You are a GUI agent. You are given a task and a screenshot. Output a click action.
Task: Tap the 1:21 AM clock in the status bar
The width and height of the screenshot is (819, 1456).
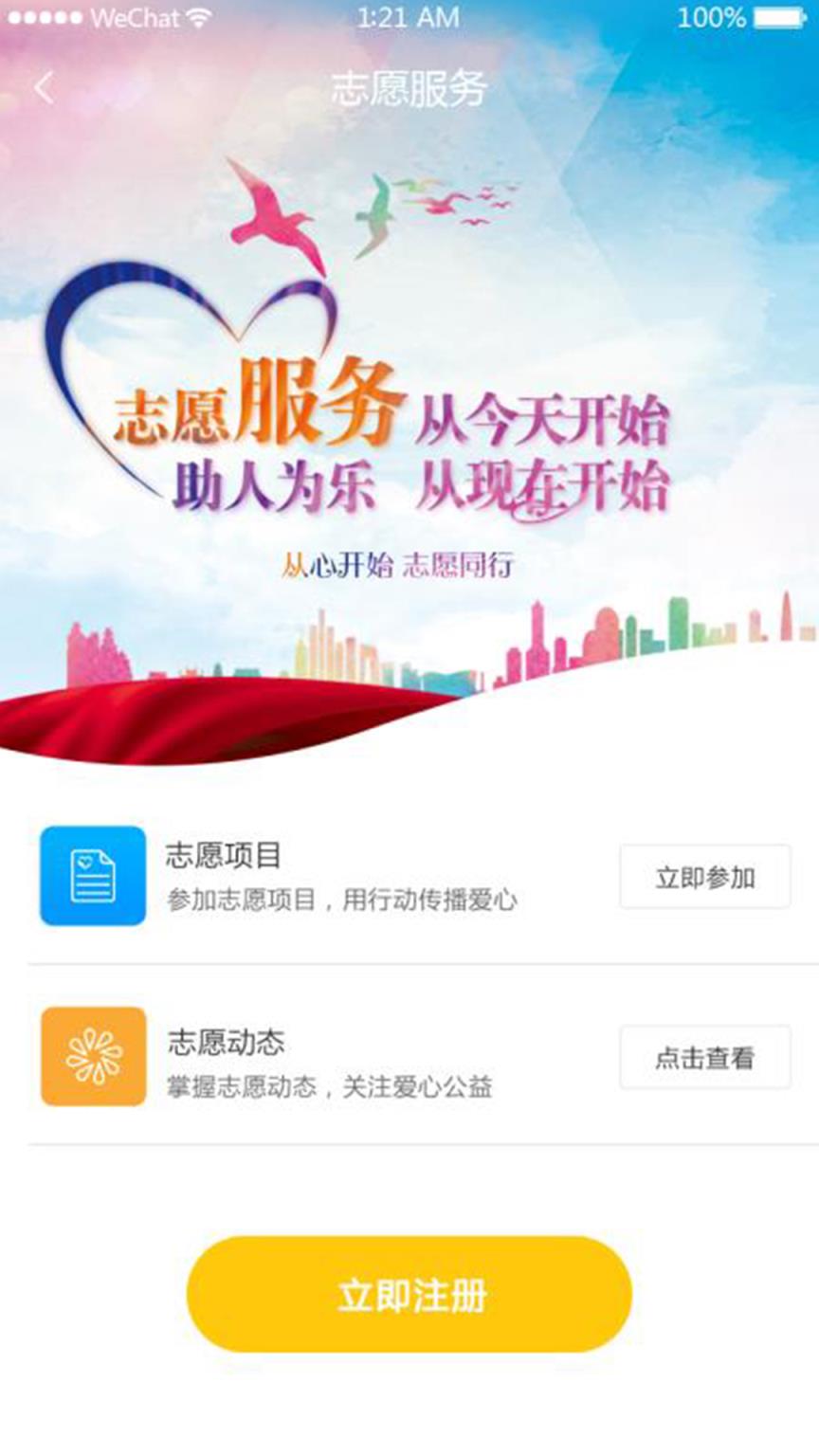[x=409, y=16]
